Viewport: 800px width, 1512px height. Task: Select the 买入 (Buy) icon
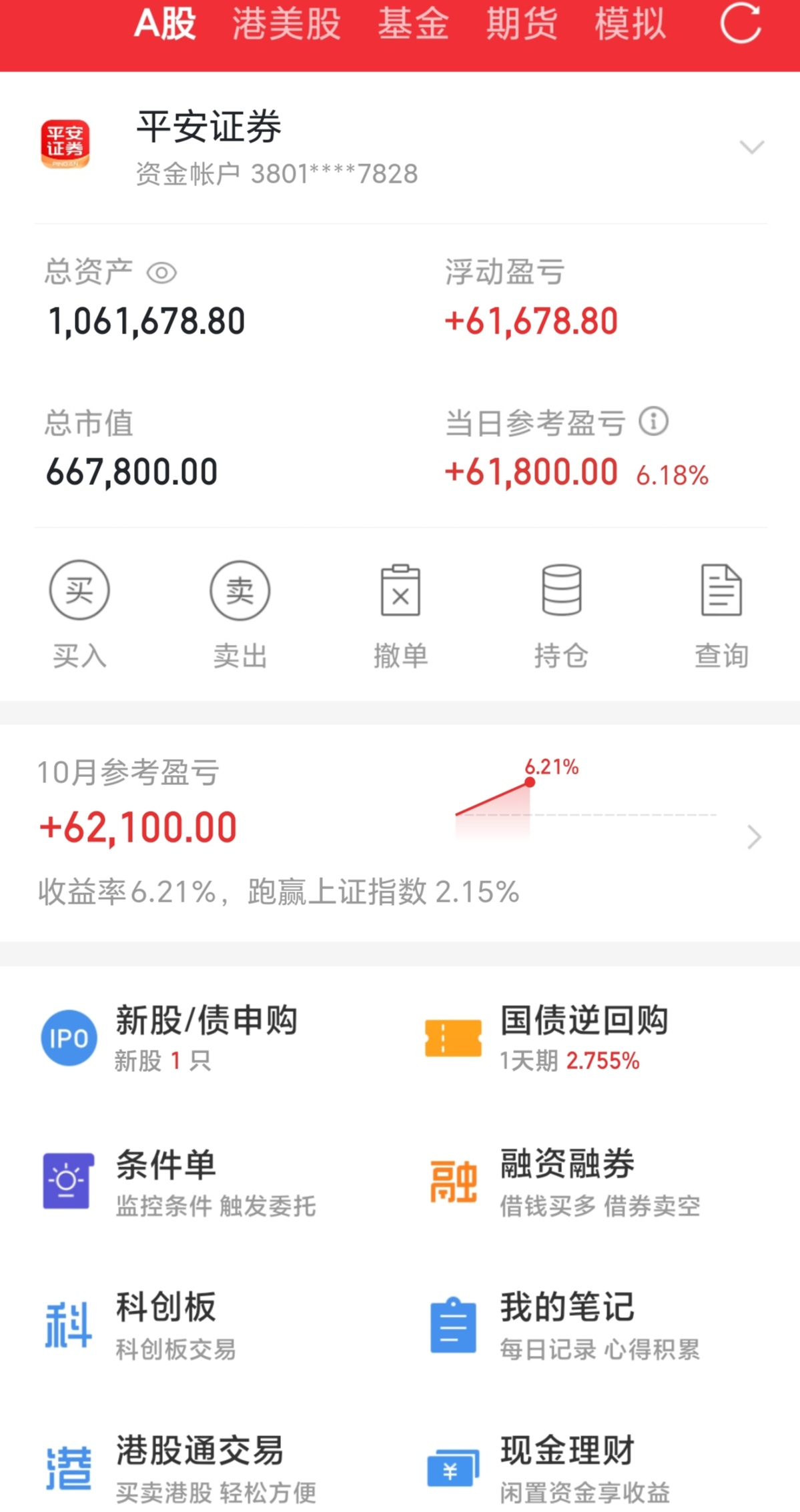pyautogui.click(x=79, y=591)
